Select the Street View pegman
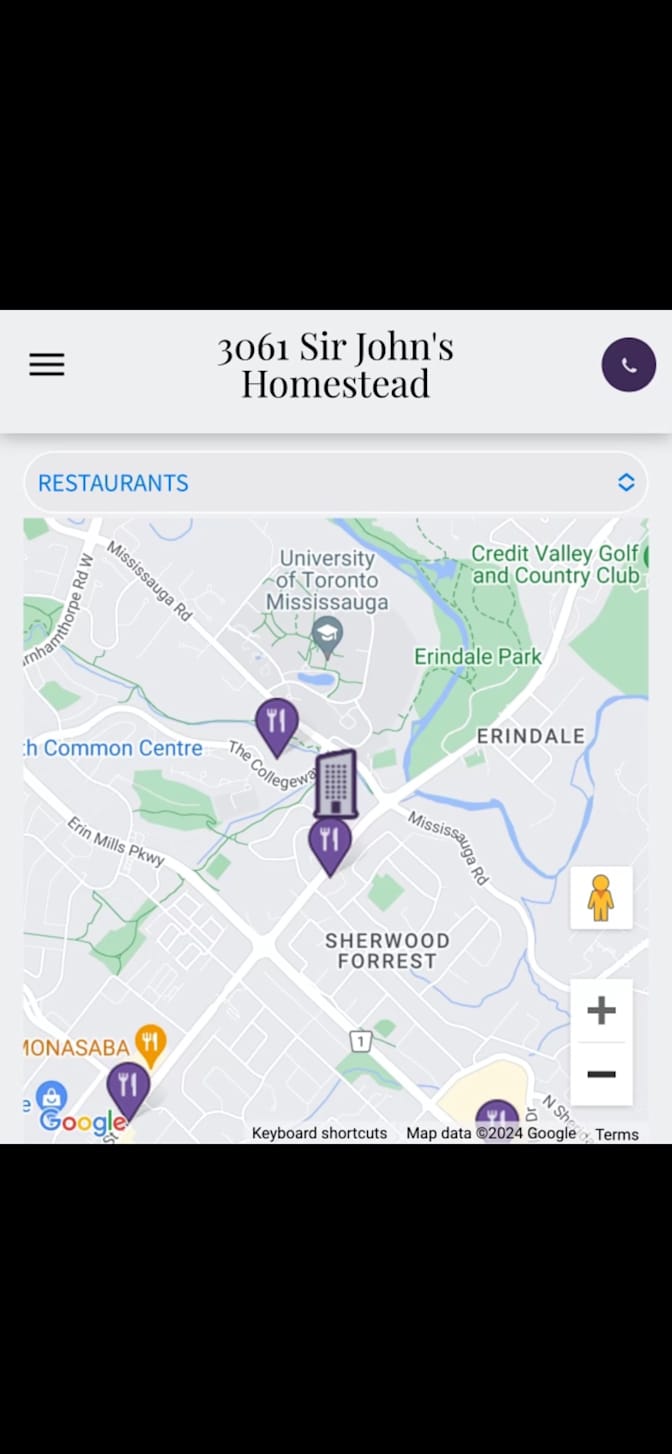Image resolution: width=672 pixels, height=1454 pixels. pos(601,898)
